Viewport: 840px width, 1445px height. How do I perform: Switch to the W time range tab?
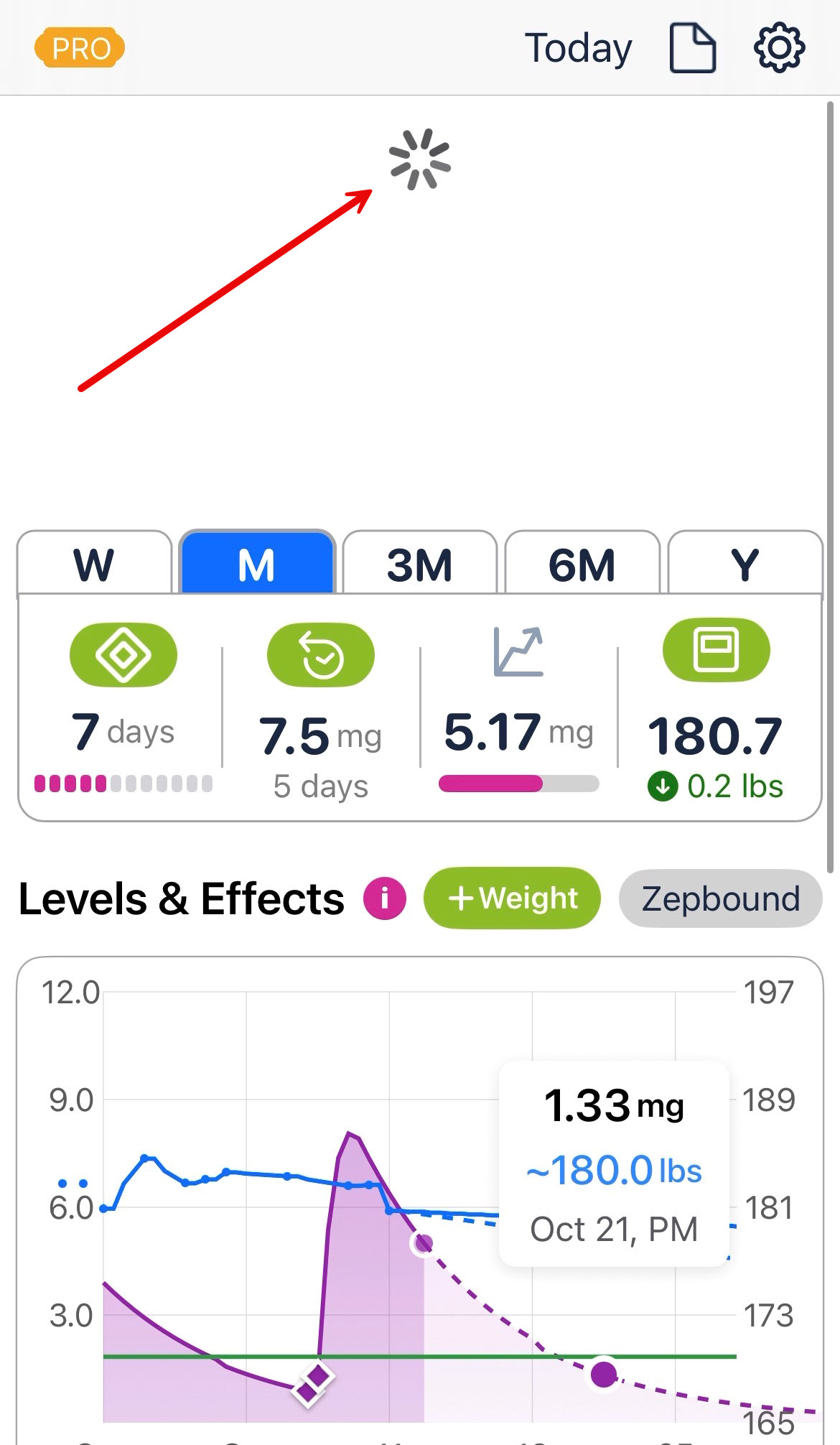pos(94,564)
